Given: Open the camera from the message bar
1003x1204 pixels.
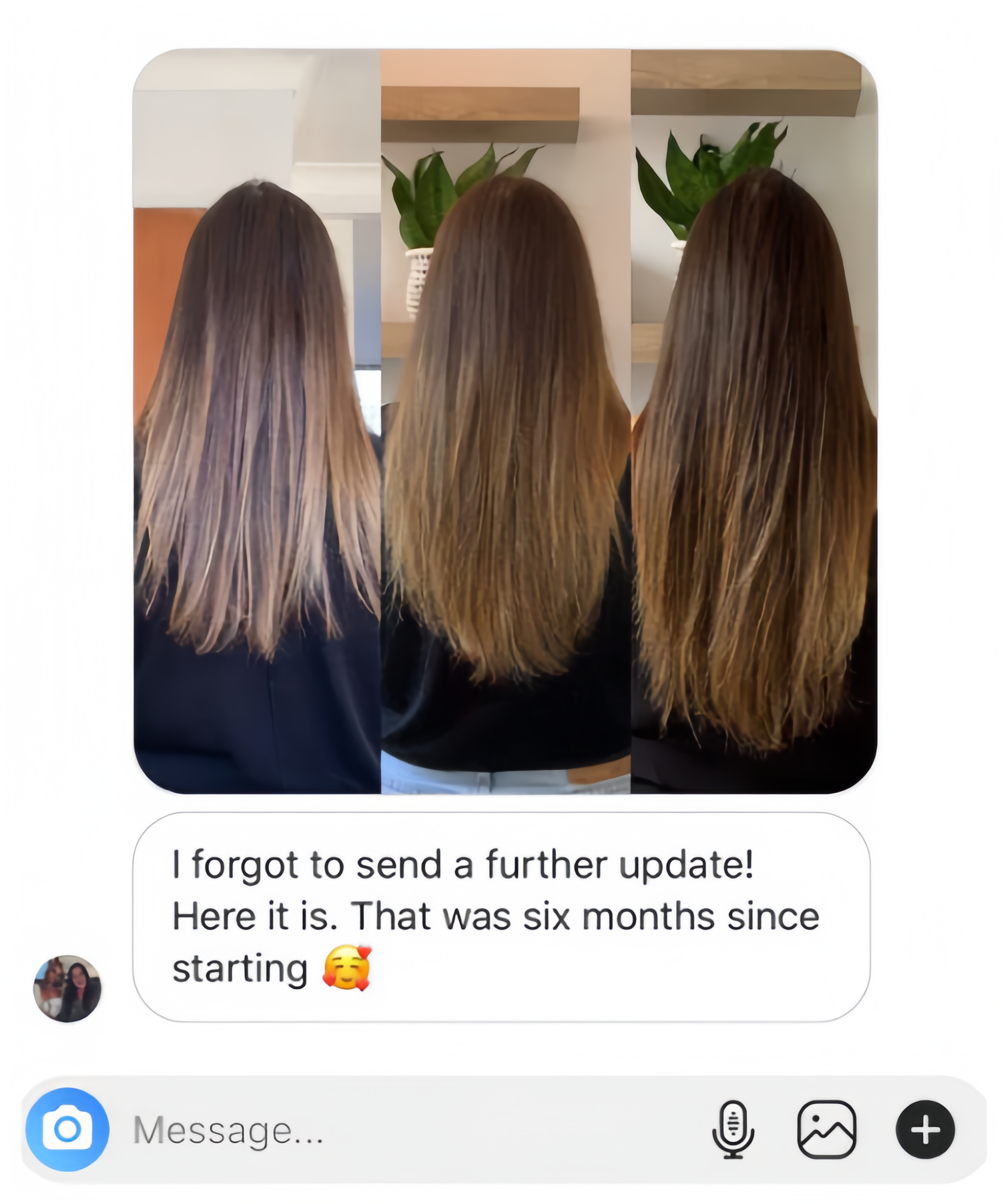Looking at the screenshot, I should click(x=67, y=1129).
